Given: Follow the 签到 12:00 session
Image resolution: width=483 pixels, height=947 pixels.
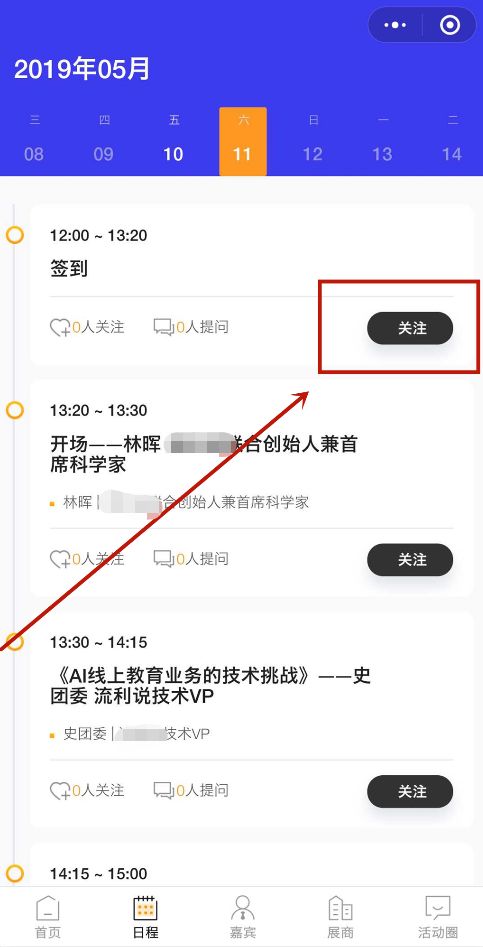Looking at the screenshot, I should pyautogui.click(x=410, y=328).
